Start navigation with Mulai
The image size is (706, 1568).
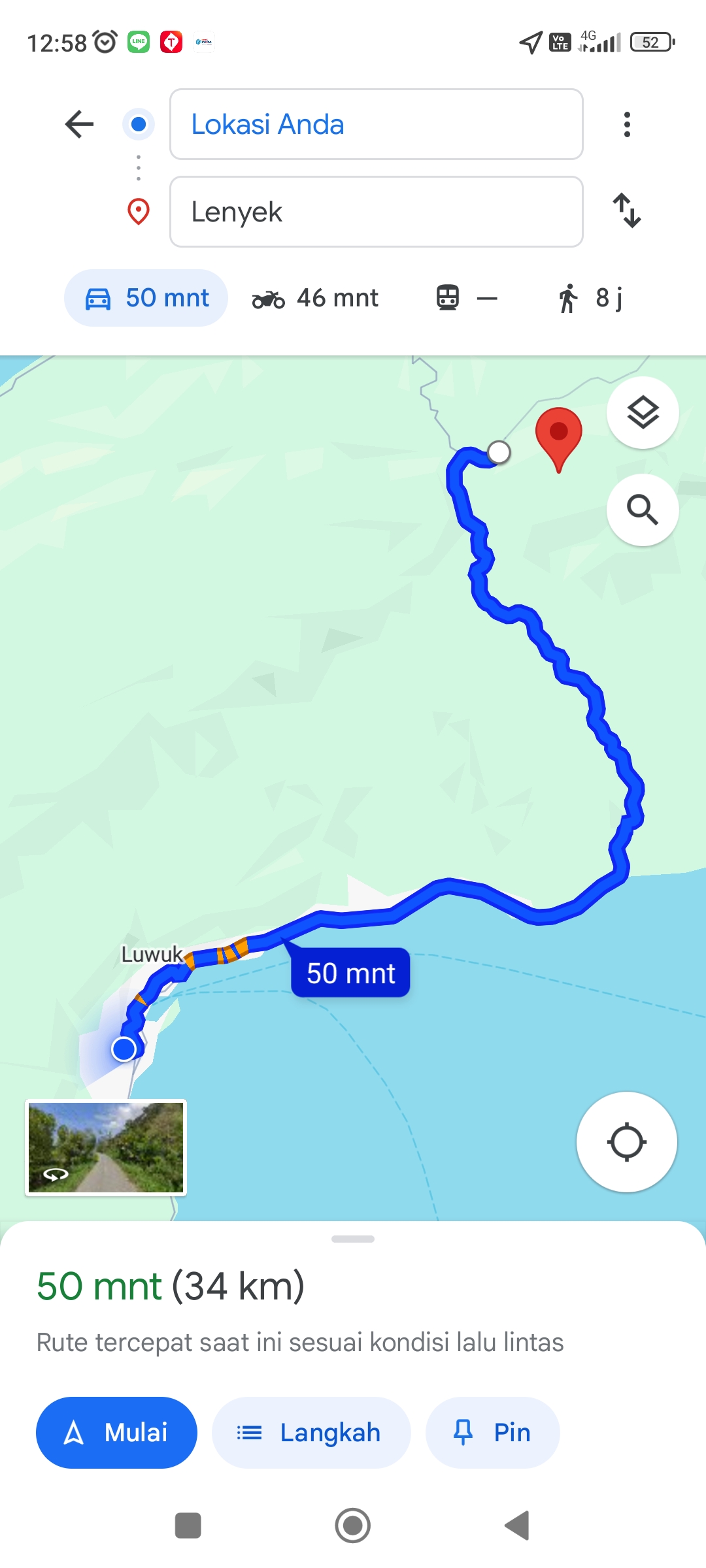point(116,1433)
